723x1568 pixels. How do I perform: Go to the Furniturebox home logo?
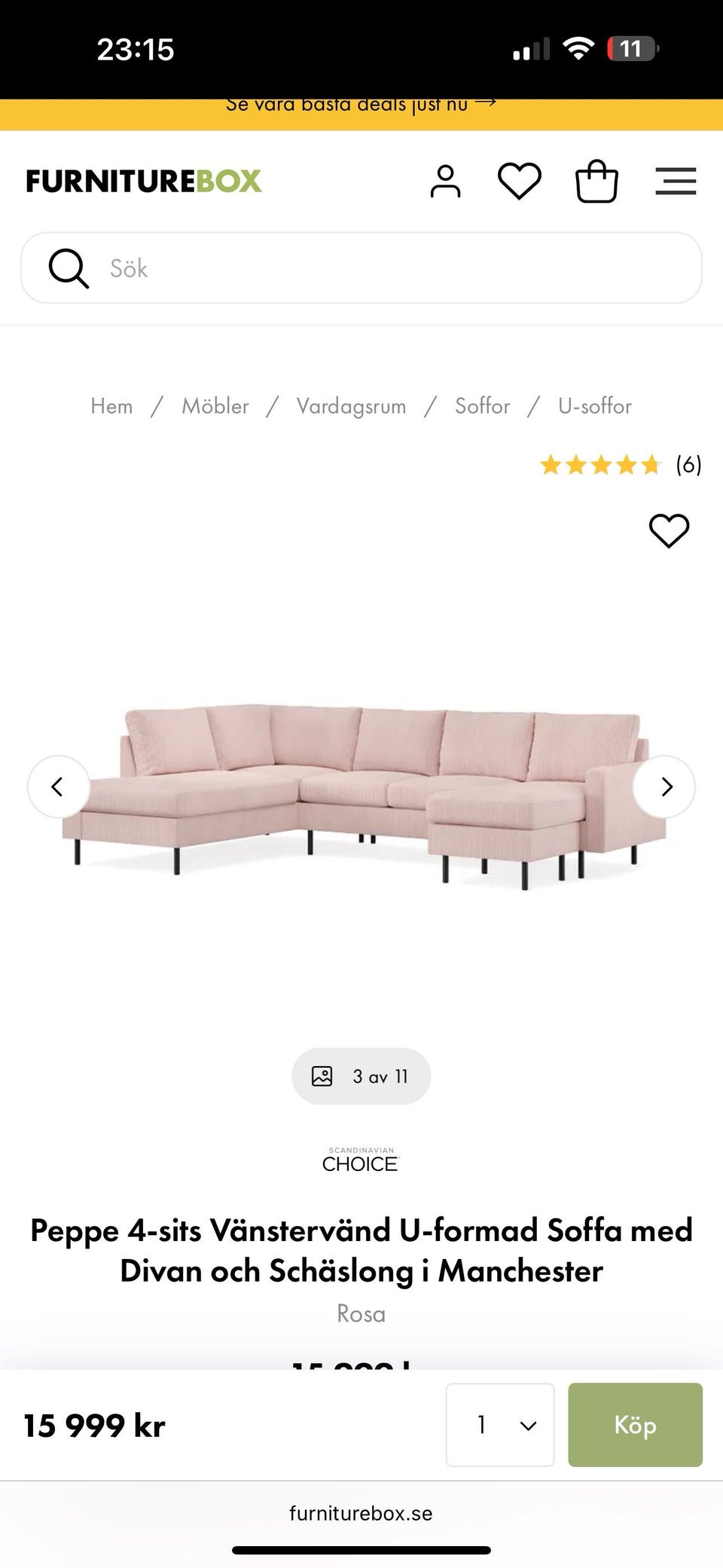144,182
